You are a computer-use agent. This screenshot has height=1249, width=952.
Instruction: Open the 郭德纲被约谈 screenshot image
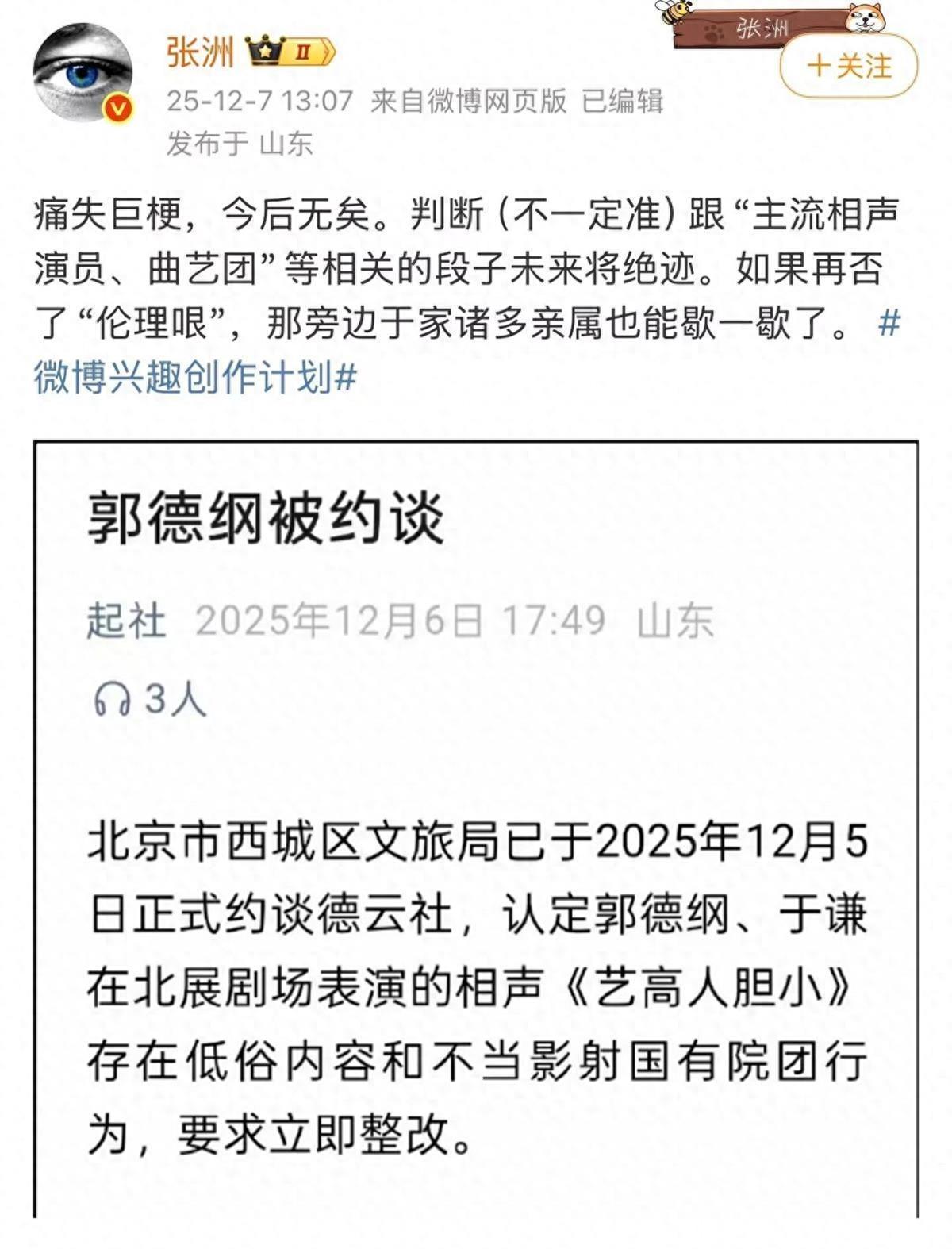476,825
